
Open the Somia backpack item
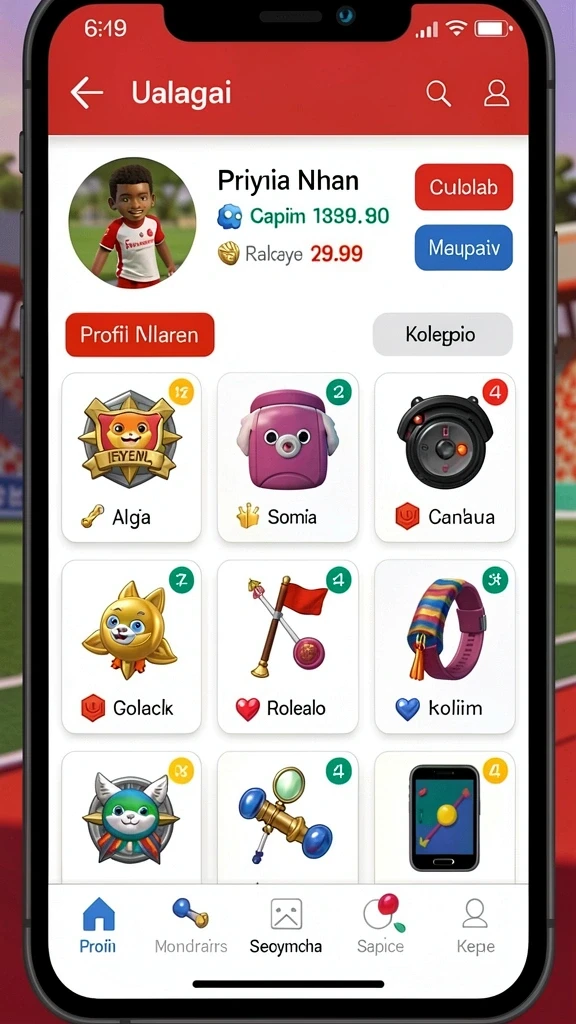(x=288, y=458)
